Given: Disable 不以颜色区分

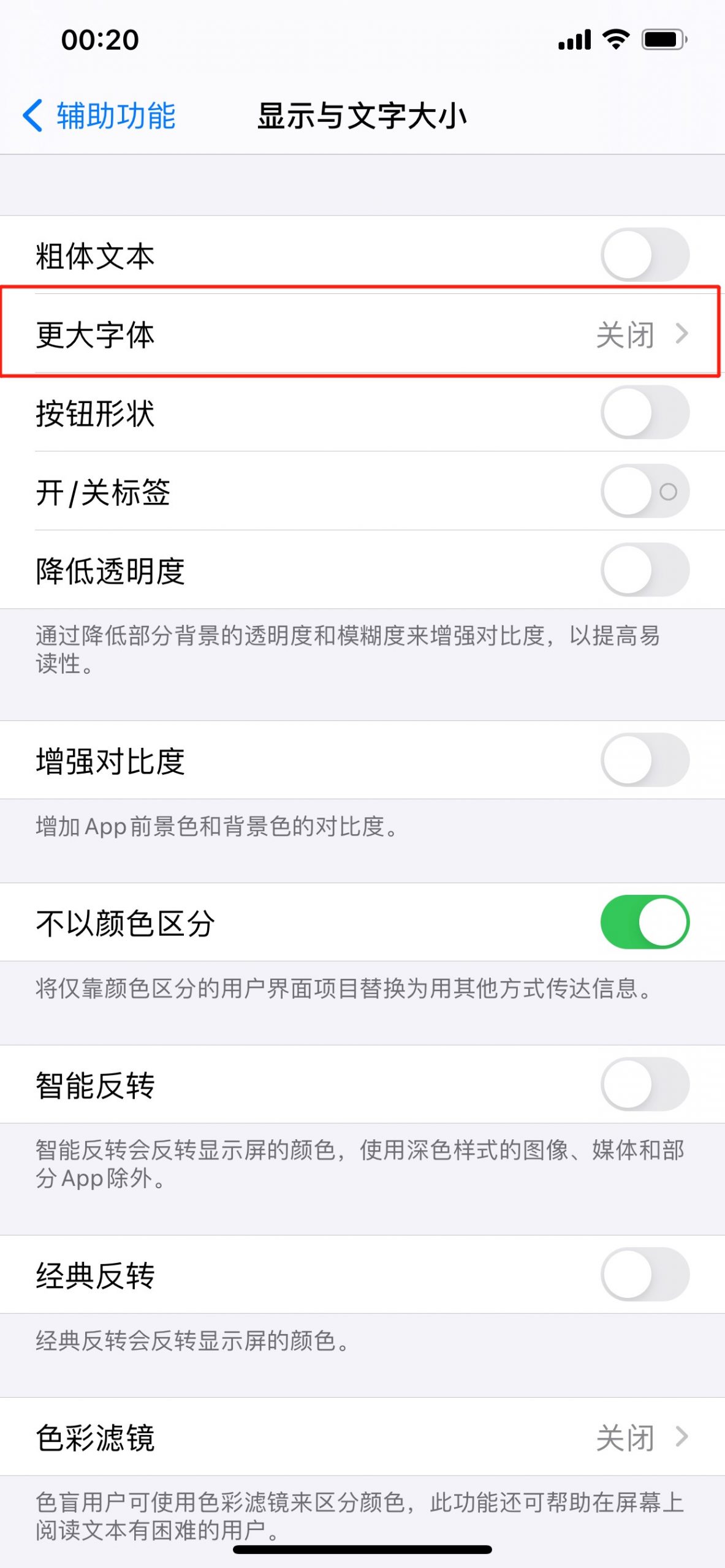Looking at the screenshot, I should 645,922.
